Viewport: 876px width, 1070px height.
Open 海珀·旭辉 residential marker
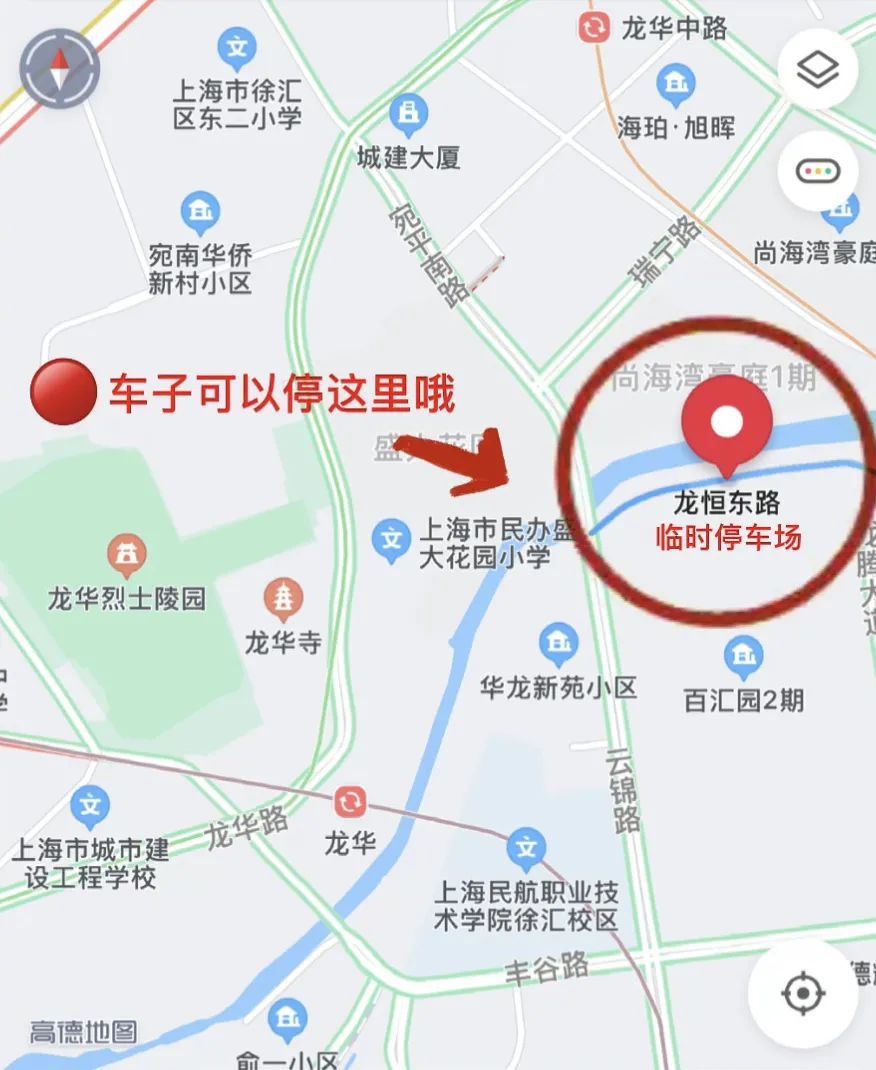tap(676, 85)
